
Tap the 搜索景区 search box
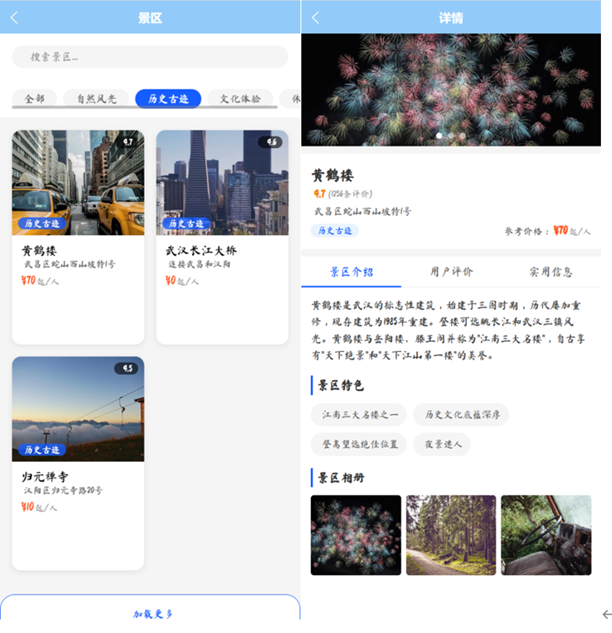[150, 57]
